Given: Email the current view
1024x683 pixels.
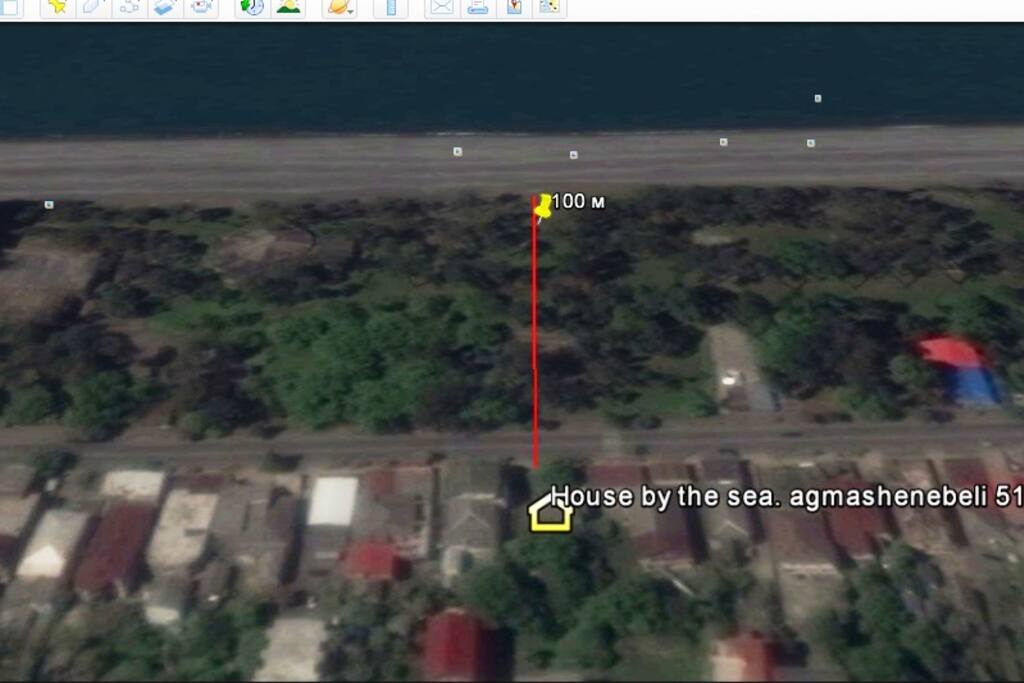Looking at the screenshot, I should pyautogui.click(x=442, y=6).
